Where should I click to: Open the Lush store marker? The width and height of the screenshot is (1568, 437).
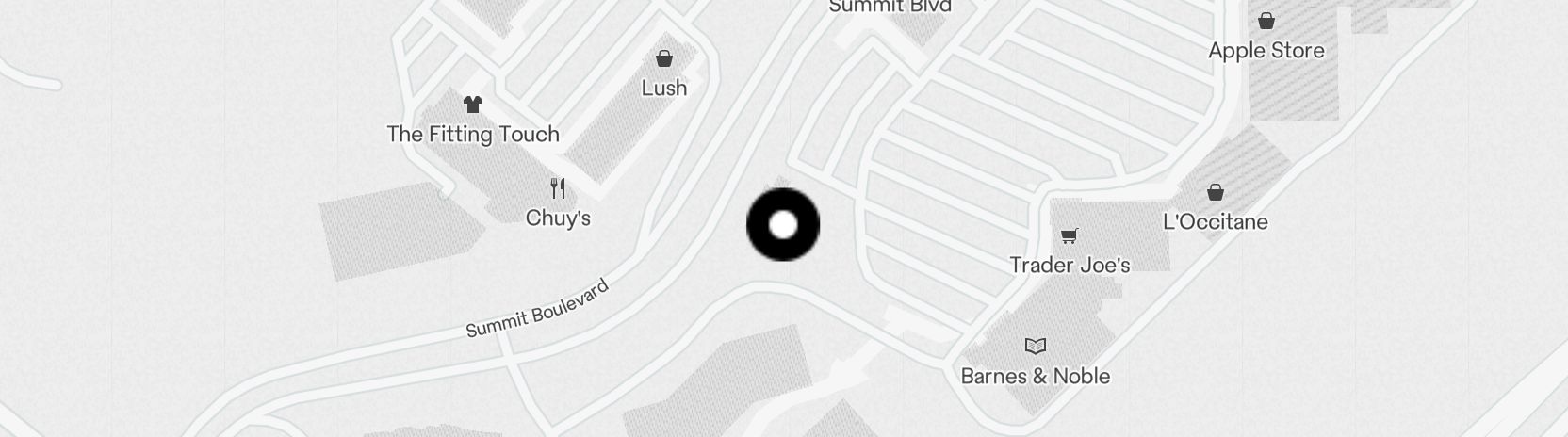click(x=664, y=59)
